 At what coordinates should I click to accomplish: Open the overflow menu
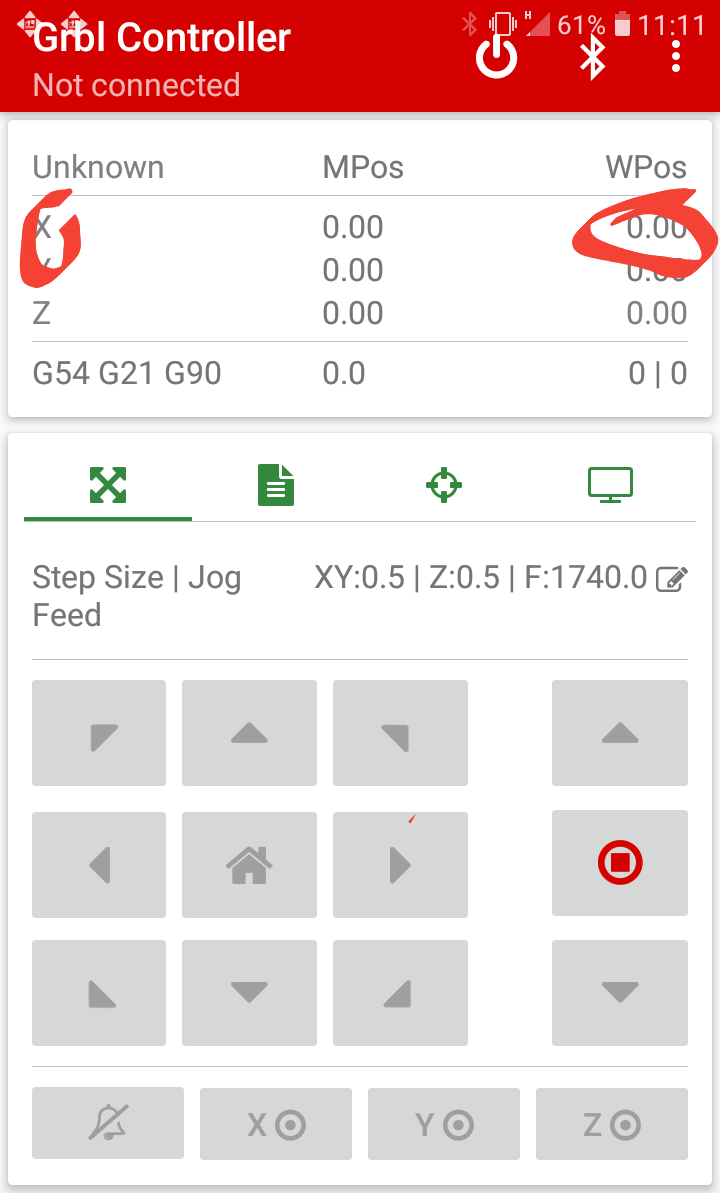[x=676, y=57]
